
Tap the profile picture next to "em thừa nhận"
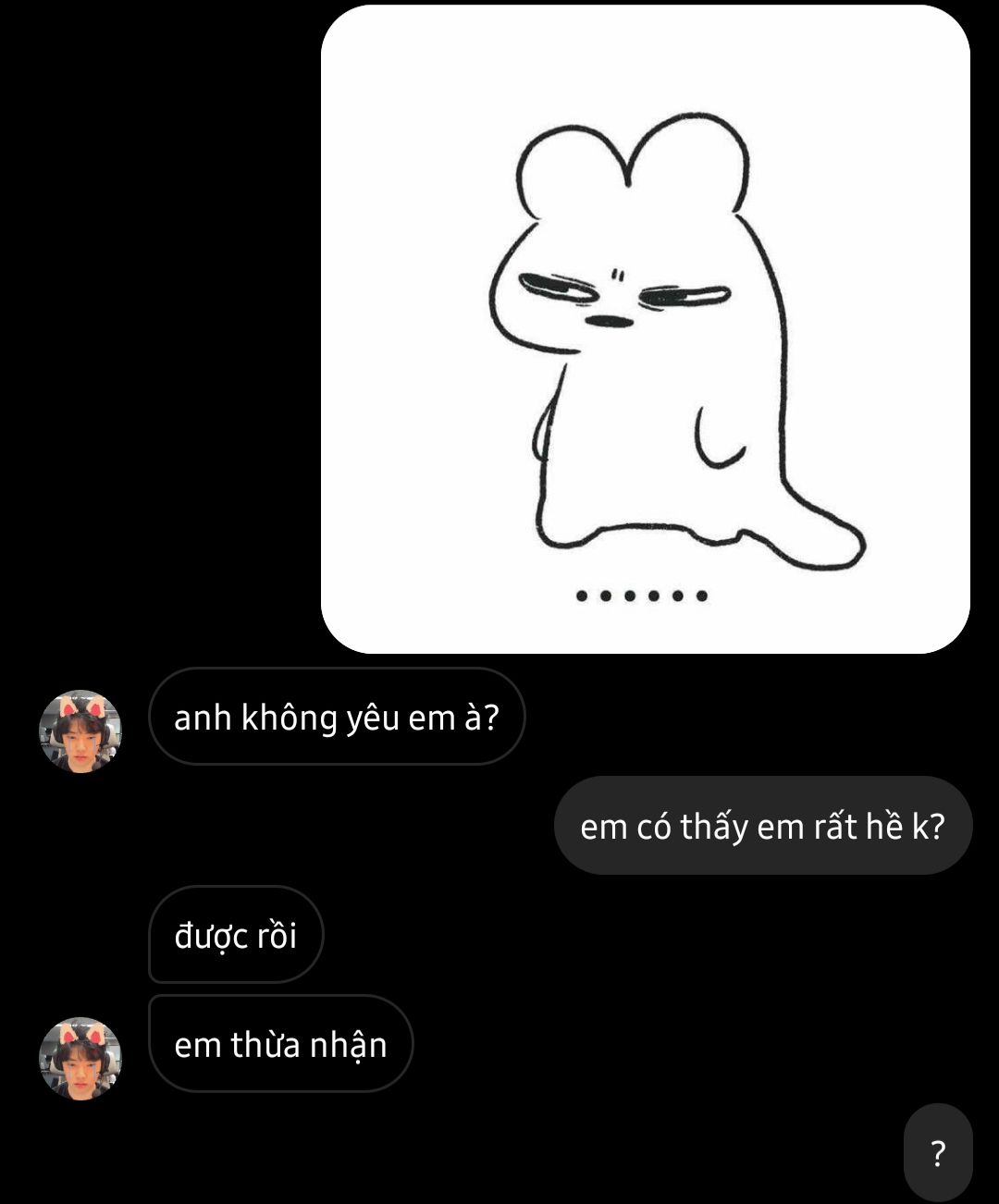[x=80, y=1058]
